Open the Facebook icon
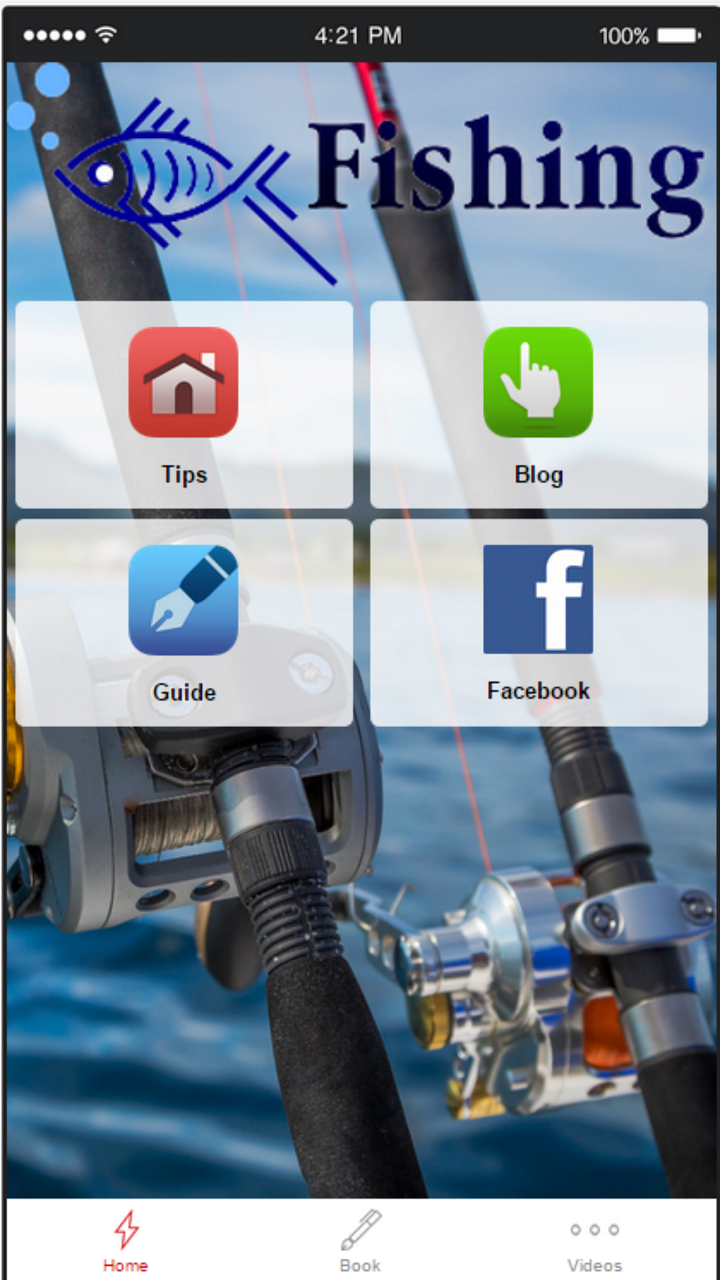Viewport: 720px width, 1280px height. pos(538,598)
